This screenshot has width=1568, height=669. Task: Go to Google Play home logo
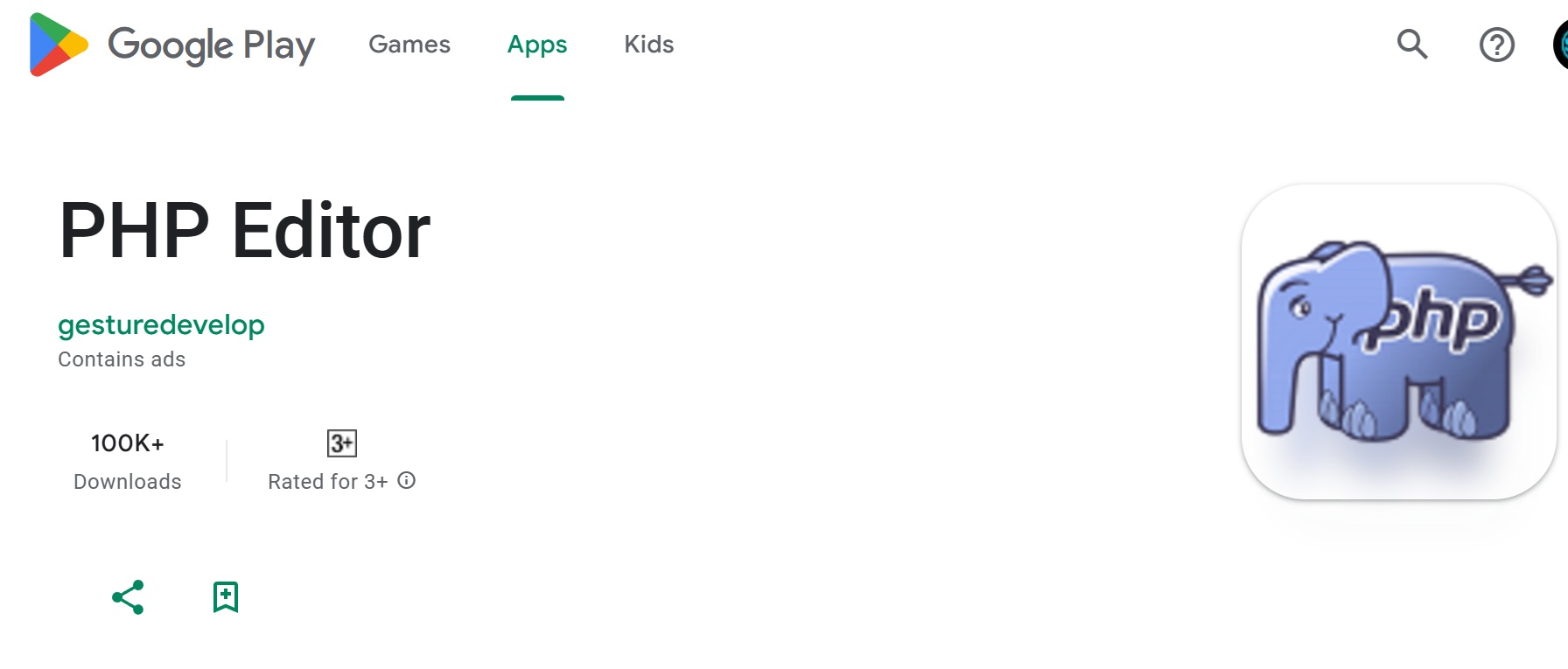coord(171,45)
